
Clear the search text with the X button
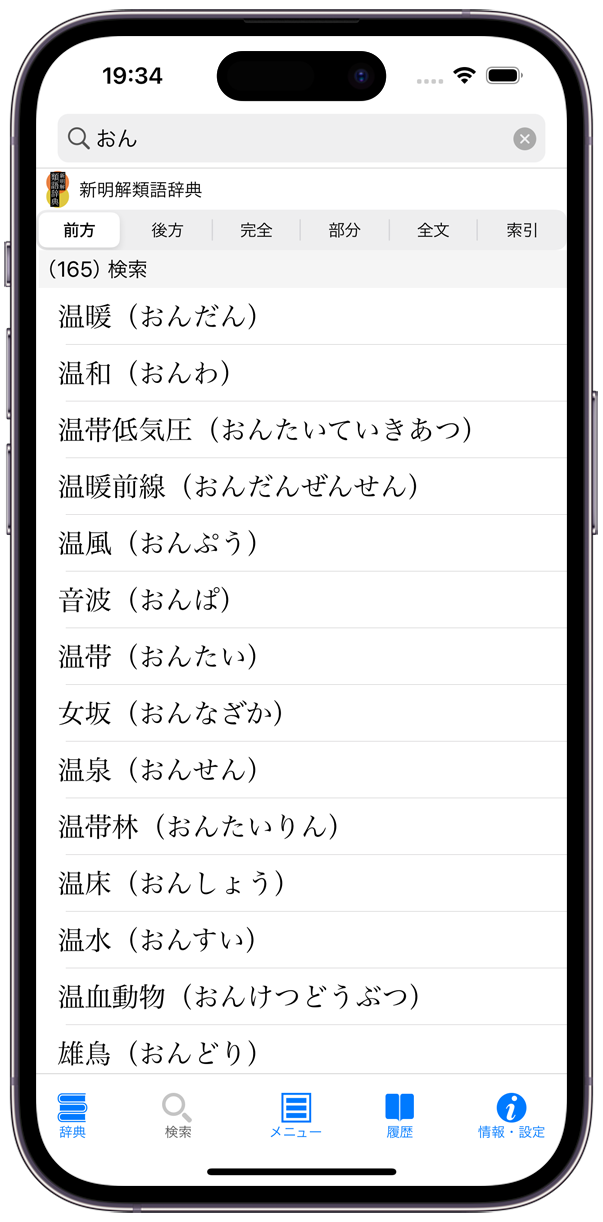pyautogui.click(x=525, y=139)
